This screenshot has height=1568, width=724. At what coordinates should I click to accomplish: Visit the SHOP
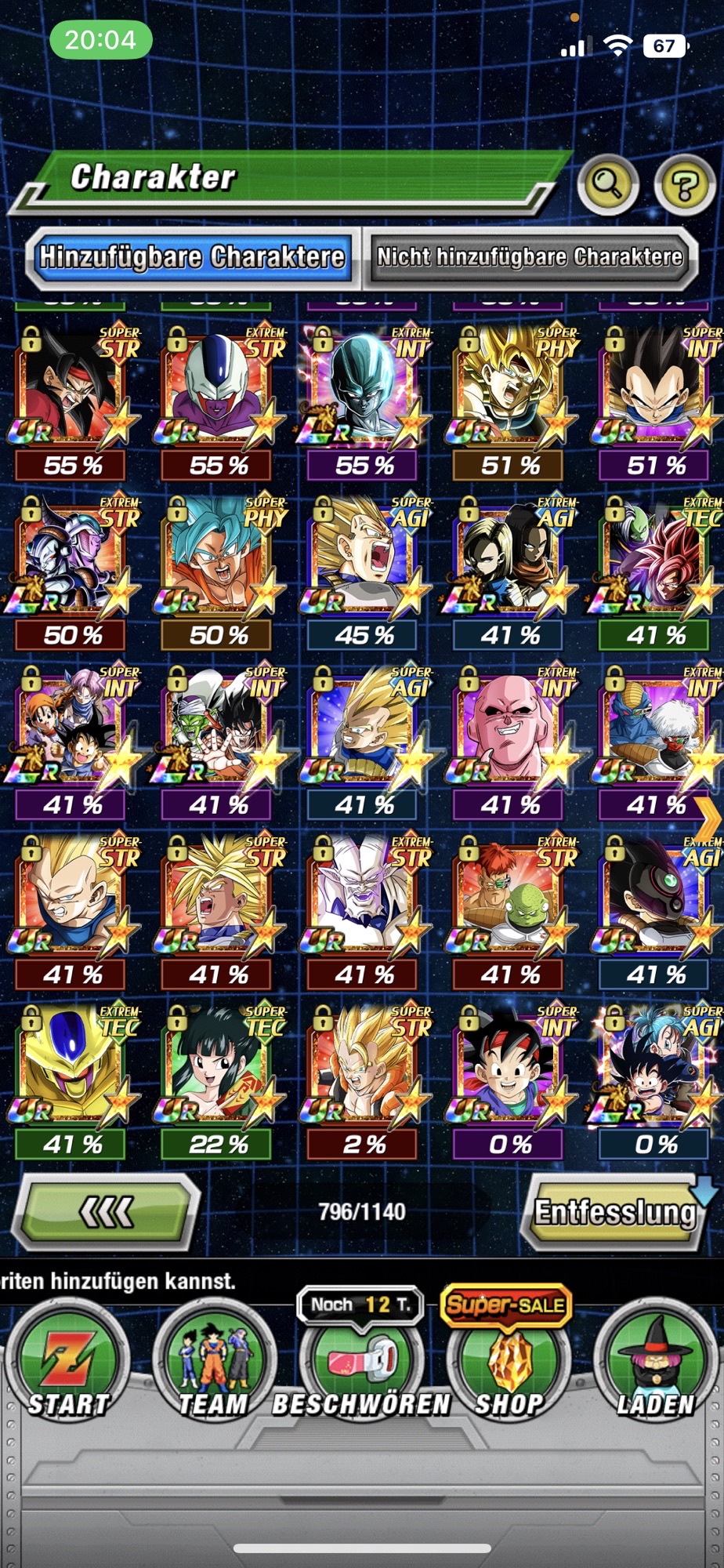pos(509,1363)
